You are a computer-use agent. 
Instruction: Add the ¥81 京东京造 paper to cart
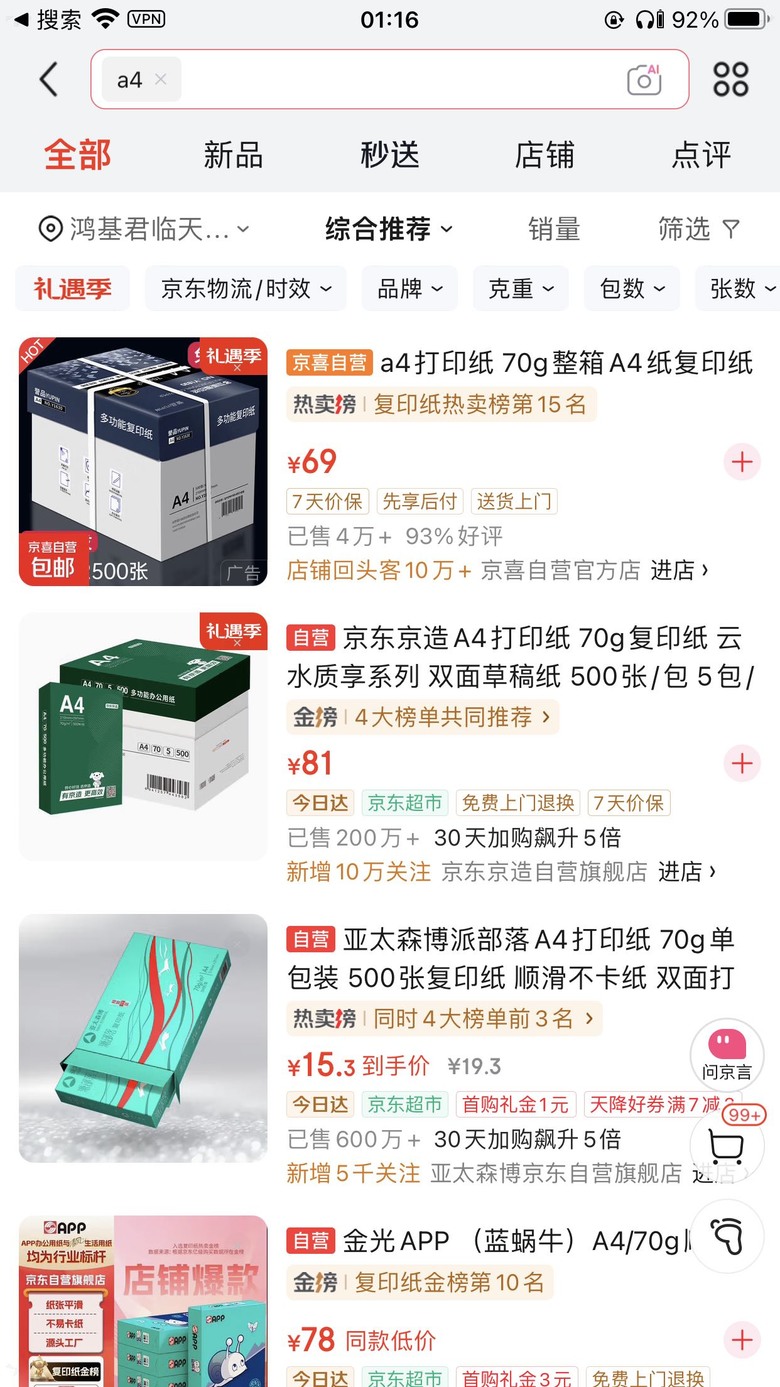(742, 764)
